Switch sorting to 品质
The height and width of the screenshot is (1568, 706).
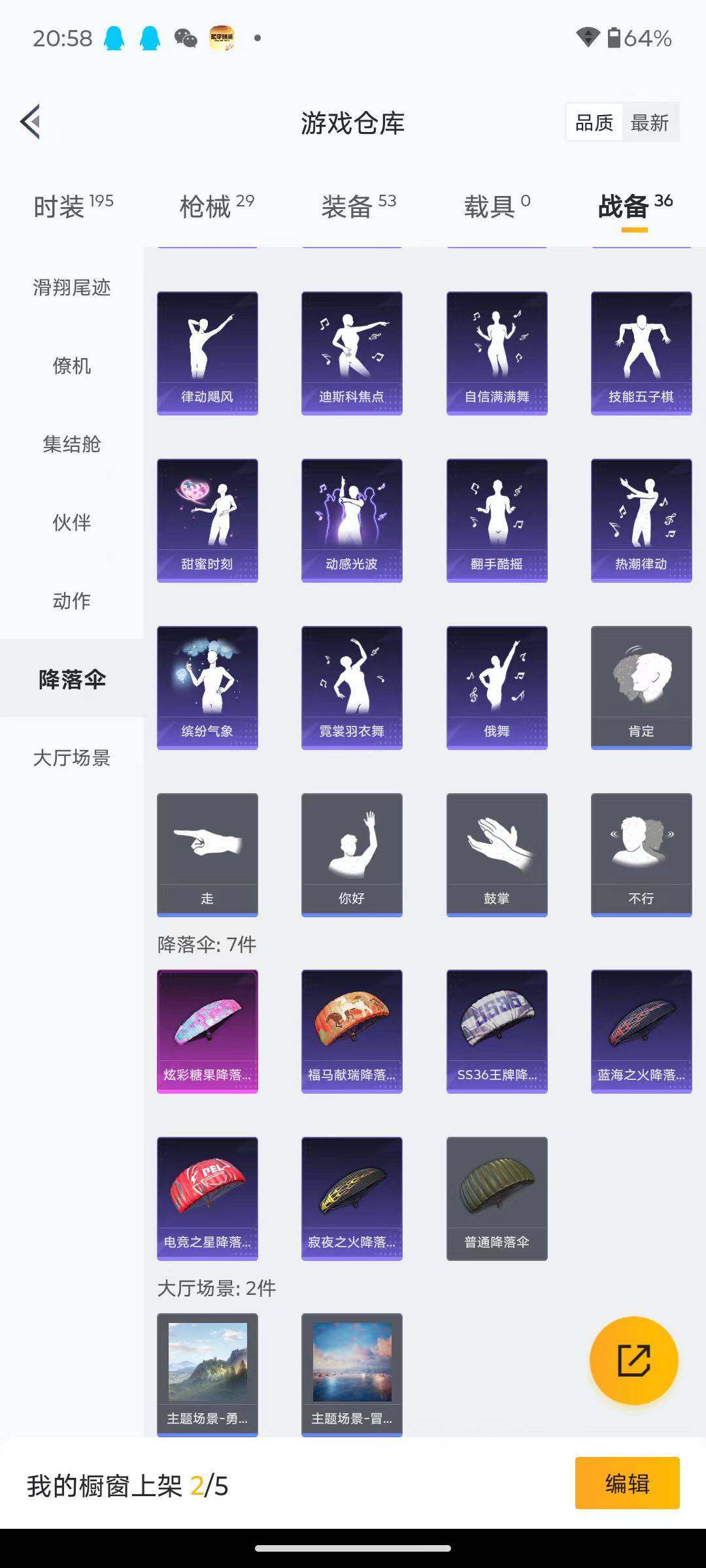[594, 122]
